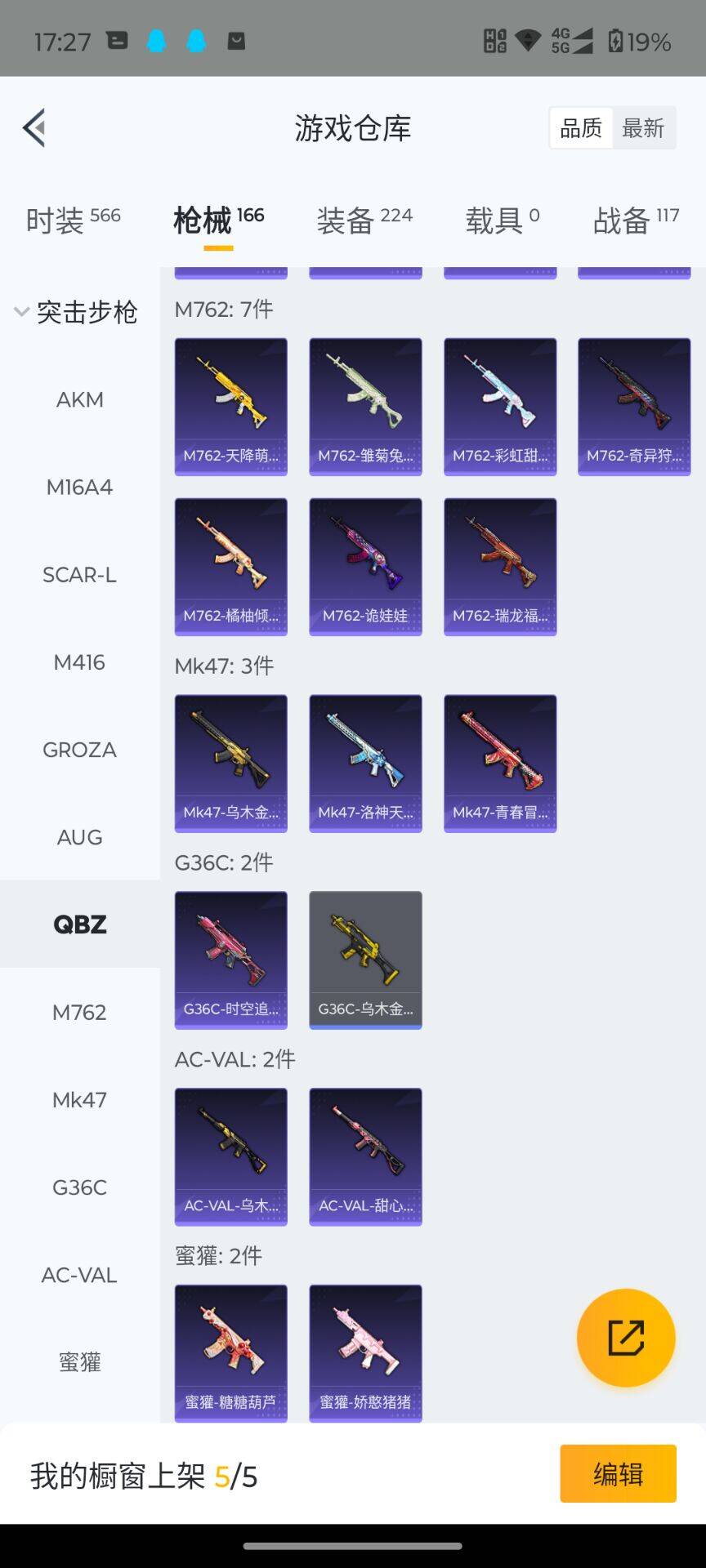
Task: Select AKM in the side list
Action: coord(80,400)
